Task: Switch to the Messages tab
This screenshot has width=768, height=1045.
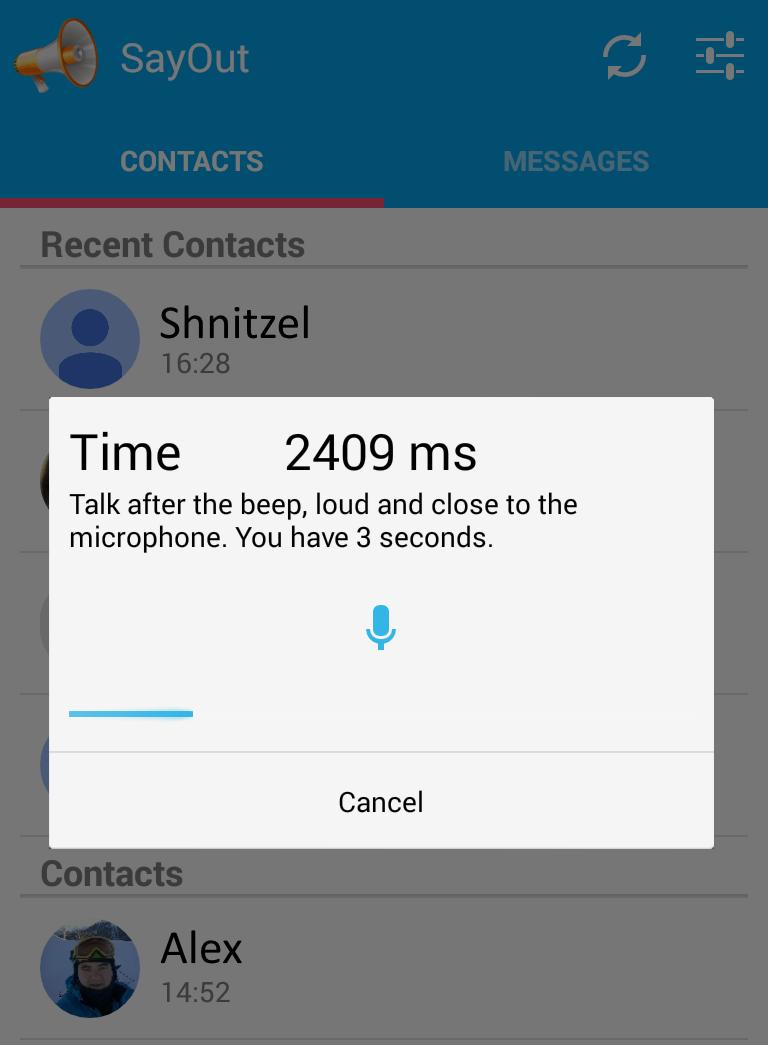Action: click(576, 161)
